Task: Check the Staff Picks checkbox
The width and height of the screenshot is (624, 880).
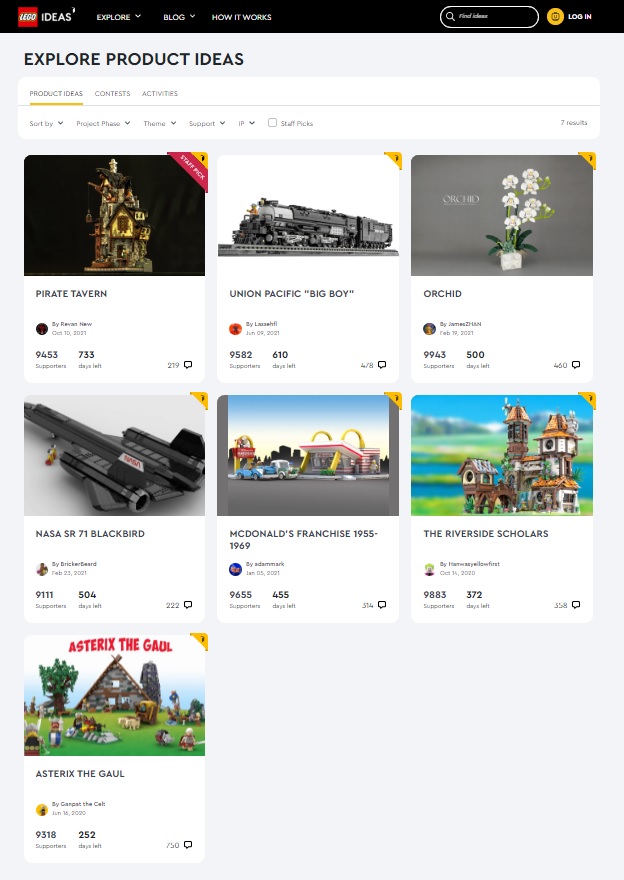Action: (x=272, y=123)
